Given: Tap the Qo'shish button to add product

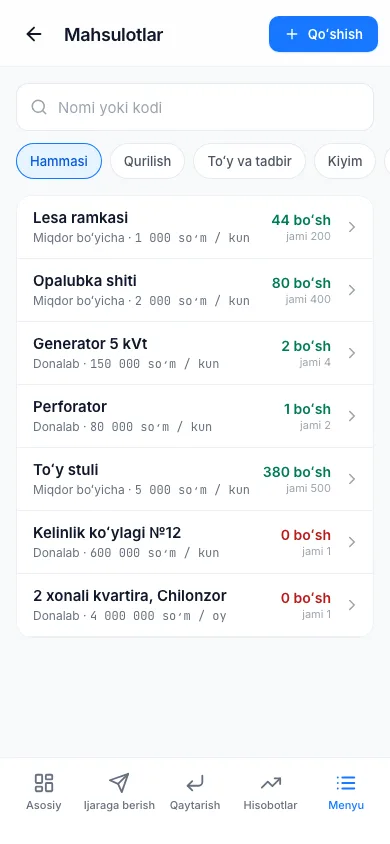Looking at the screenshot, I should click(x=323, y=34).
